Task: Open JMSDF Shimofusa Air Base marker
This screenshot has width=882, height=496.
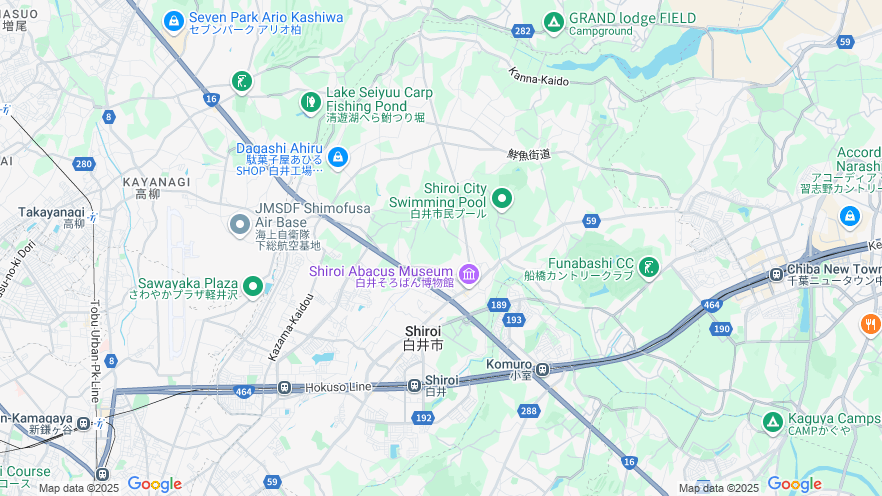Action: point(240,224)
